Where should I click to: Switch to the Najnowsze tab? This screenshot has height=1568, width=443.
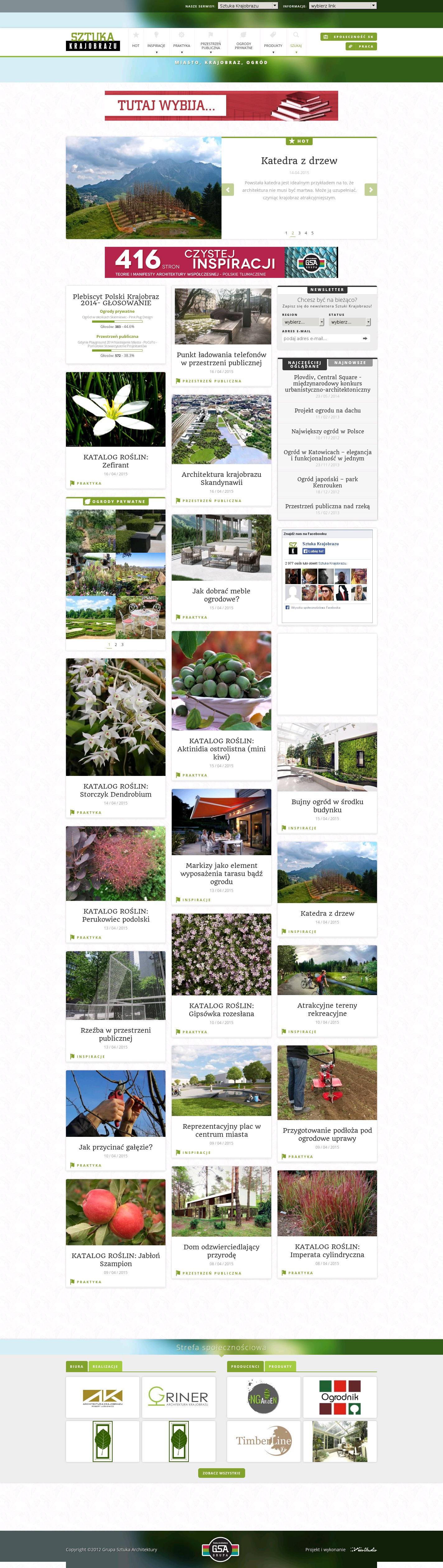[350, 363]
